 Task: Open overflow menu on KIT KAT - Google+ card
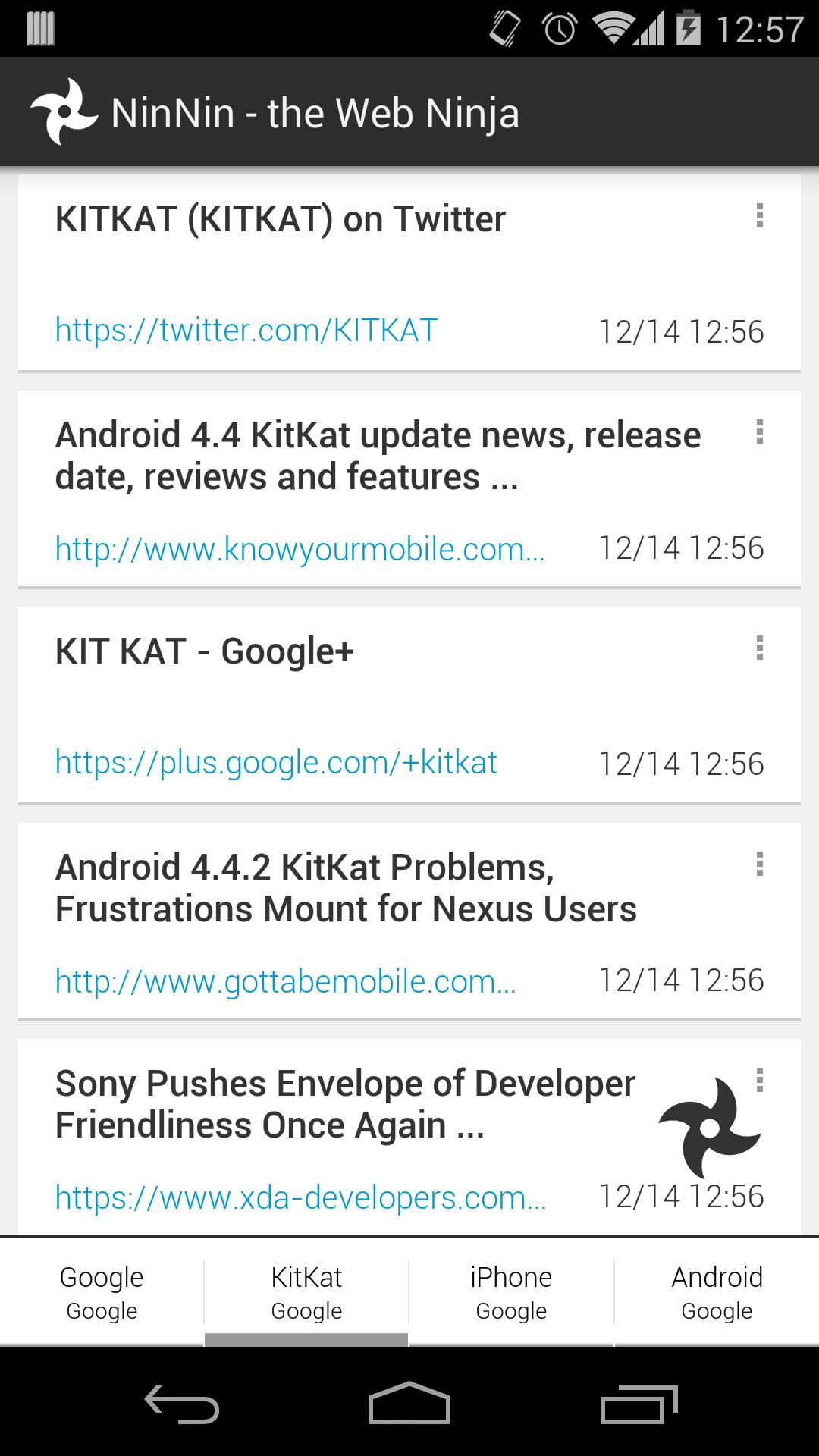click(x=759, y=648)
